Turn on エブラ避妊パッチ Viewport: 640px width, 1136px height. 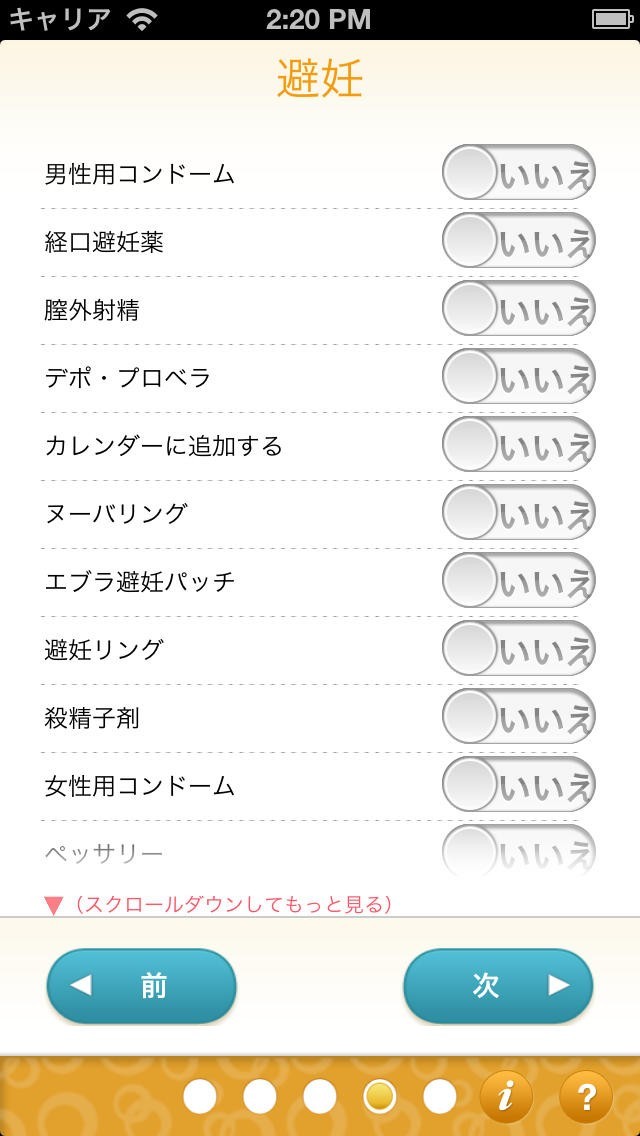(518, 581)
